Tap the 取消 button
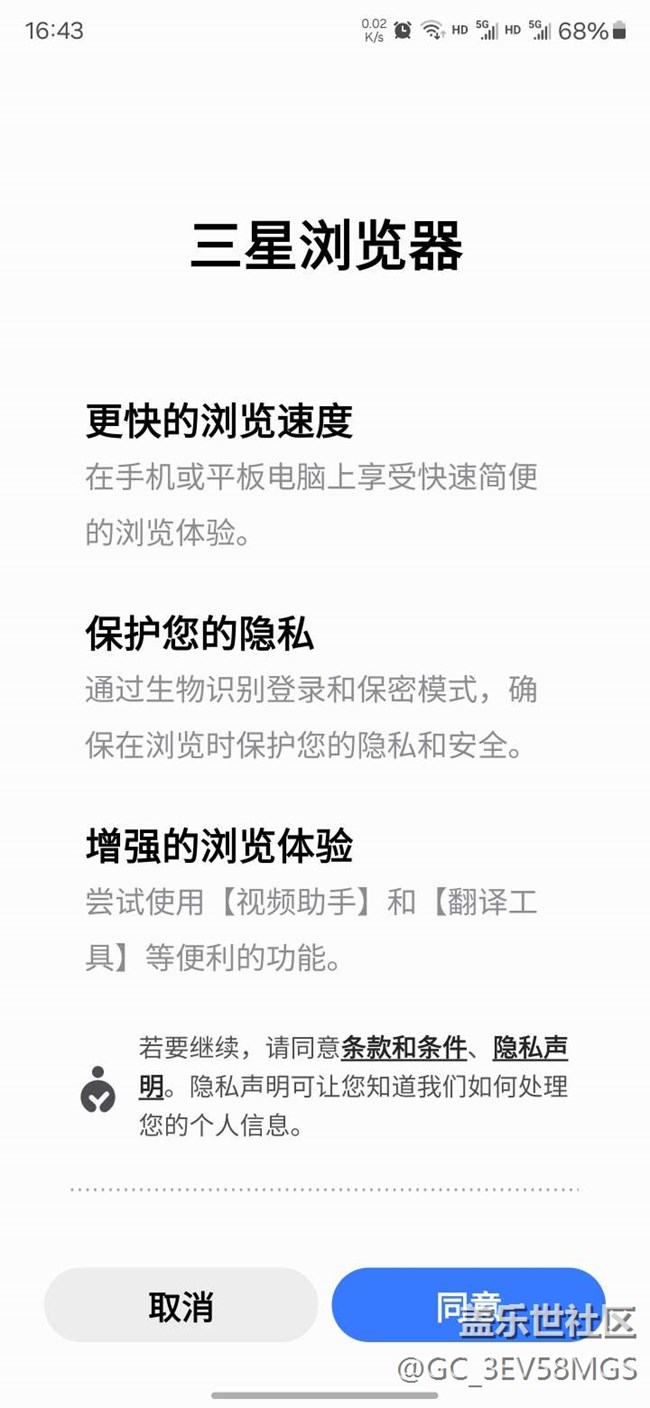This screenshot has width=650, height=1408. click(x=181, y=1305)
